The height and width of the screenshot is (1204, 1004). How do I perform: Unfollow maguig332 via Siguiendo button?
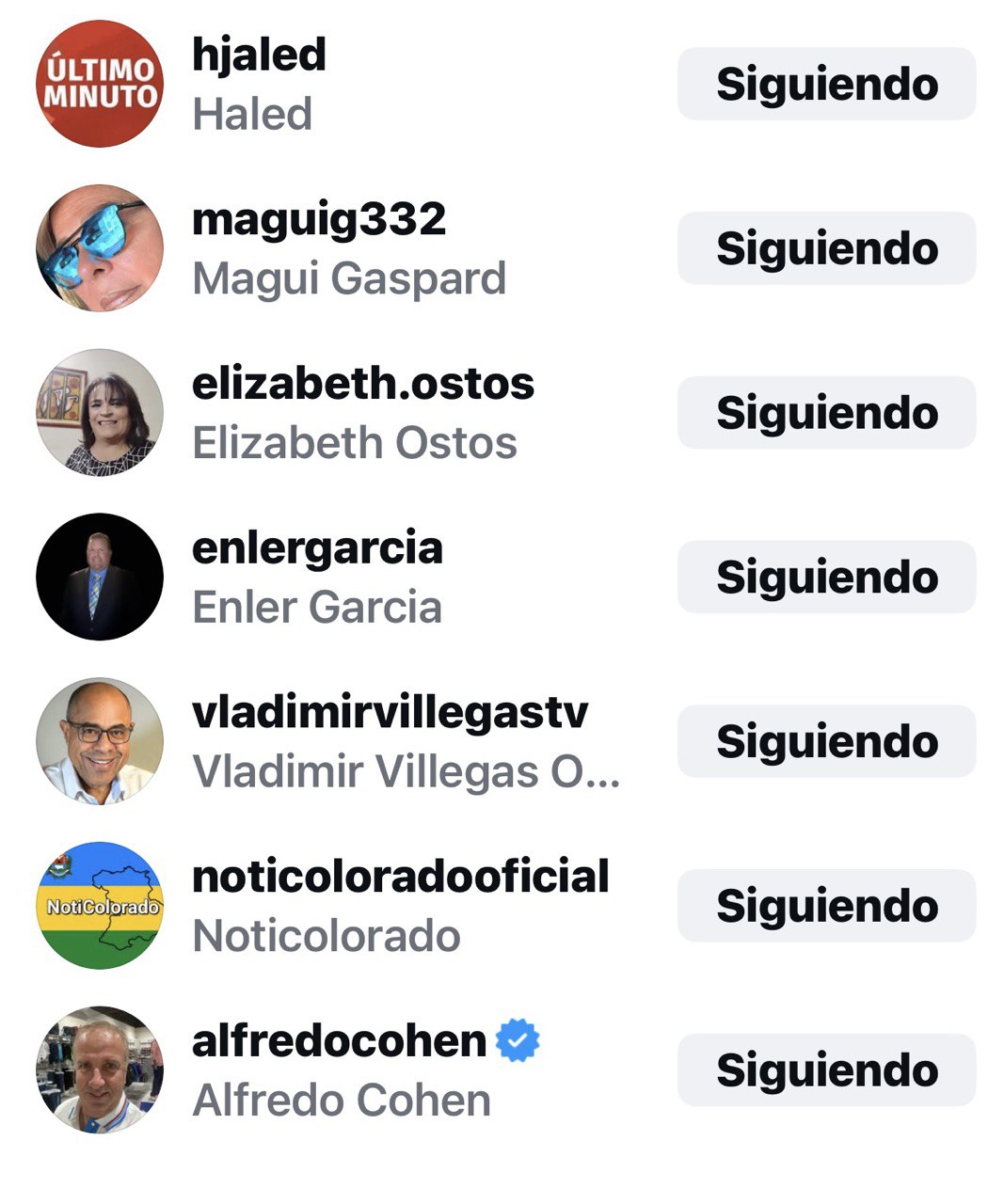[x=826, y=248]
